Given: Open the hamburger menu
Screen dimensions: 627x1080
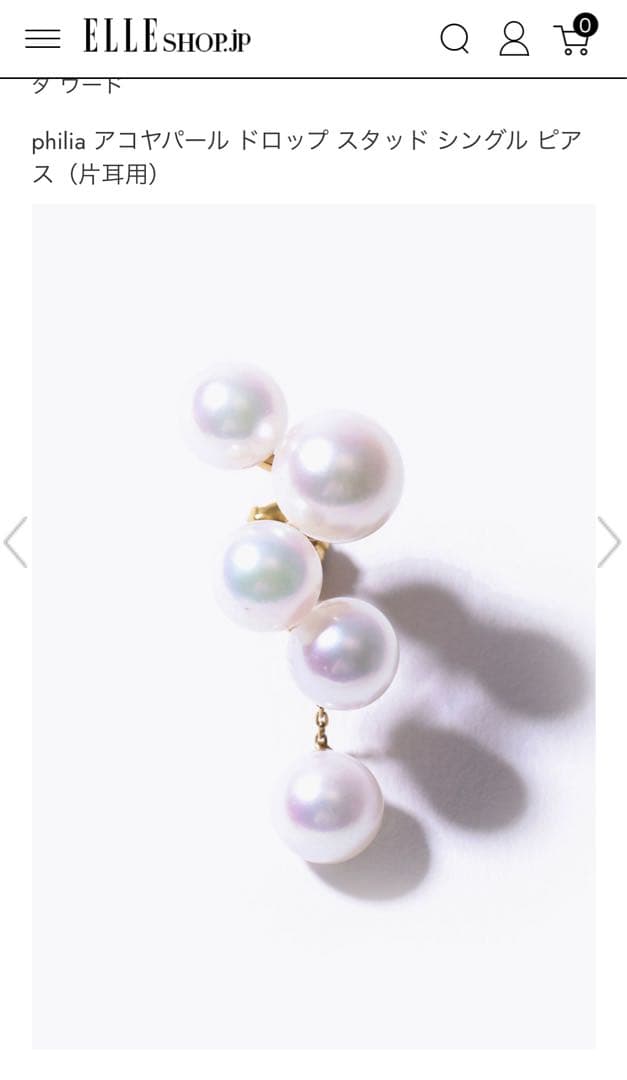Looking at the screenshot, I should point(42,39).
